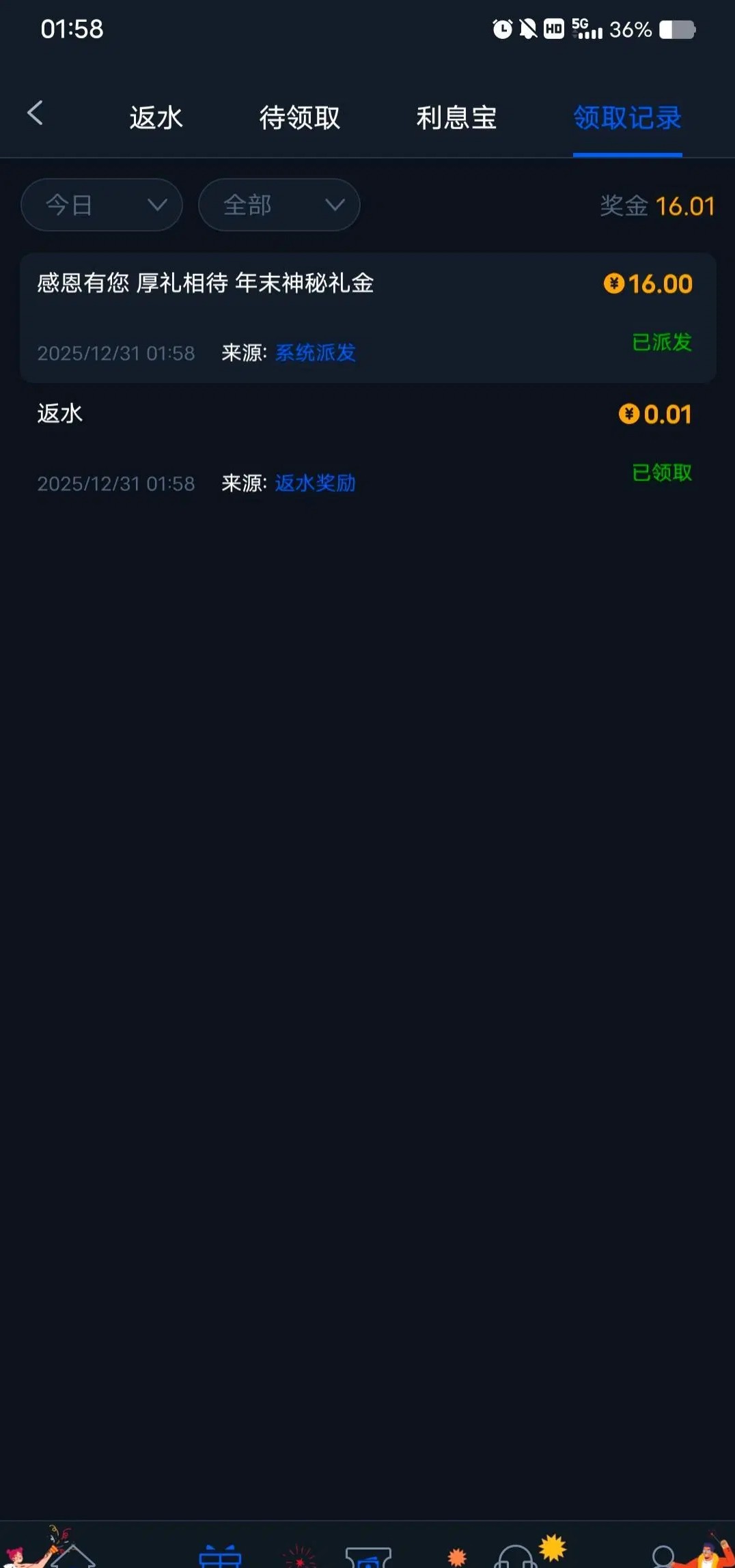
Task: Go back using the top-left arrow
Action: tap(36, 113)
